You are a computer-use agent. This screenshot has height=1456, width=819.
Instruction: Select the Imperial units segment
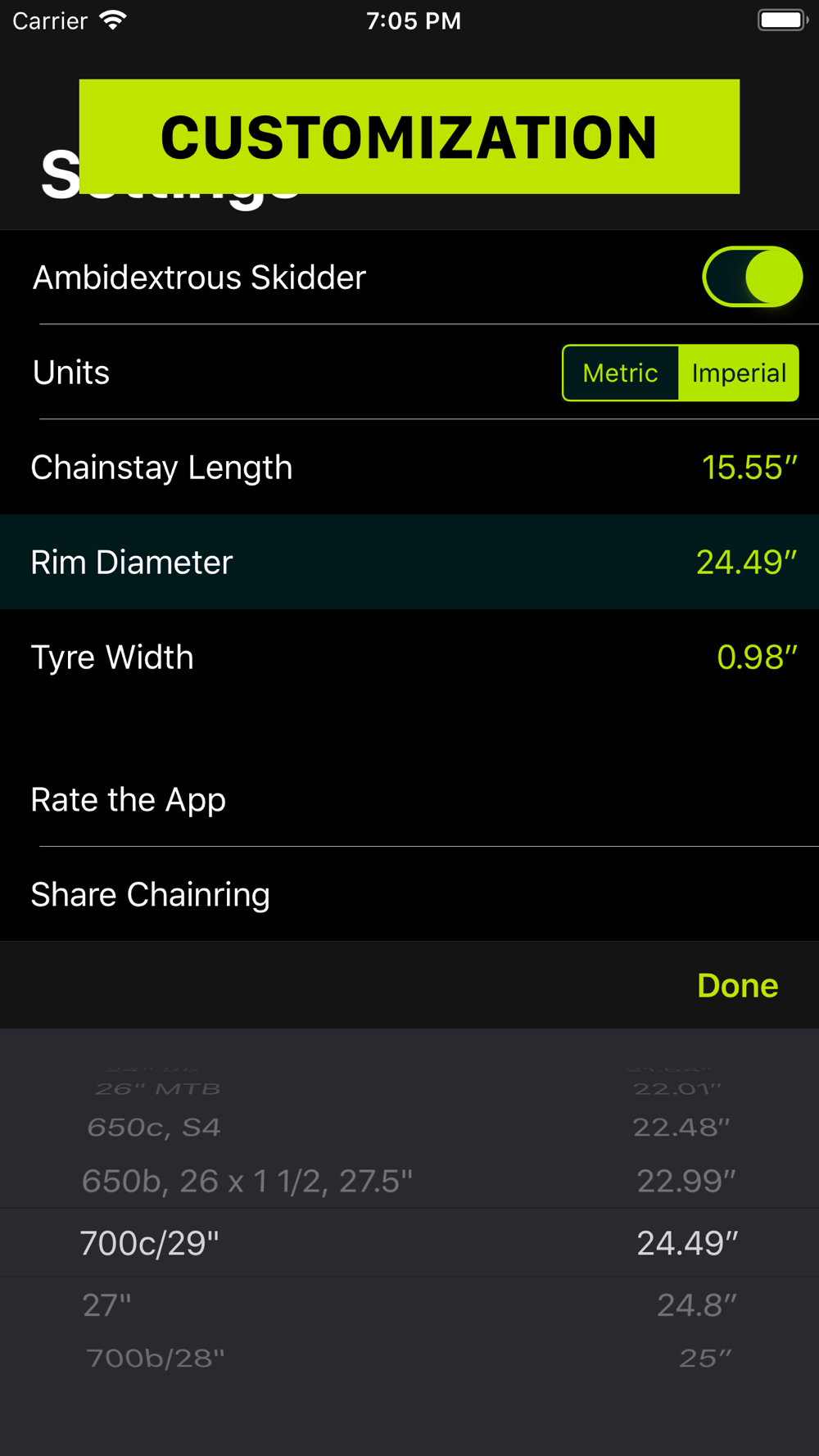pos(739,373)
